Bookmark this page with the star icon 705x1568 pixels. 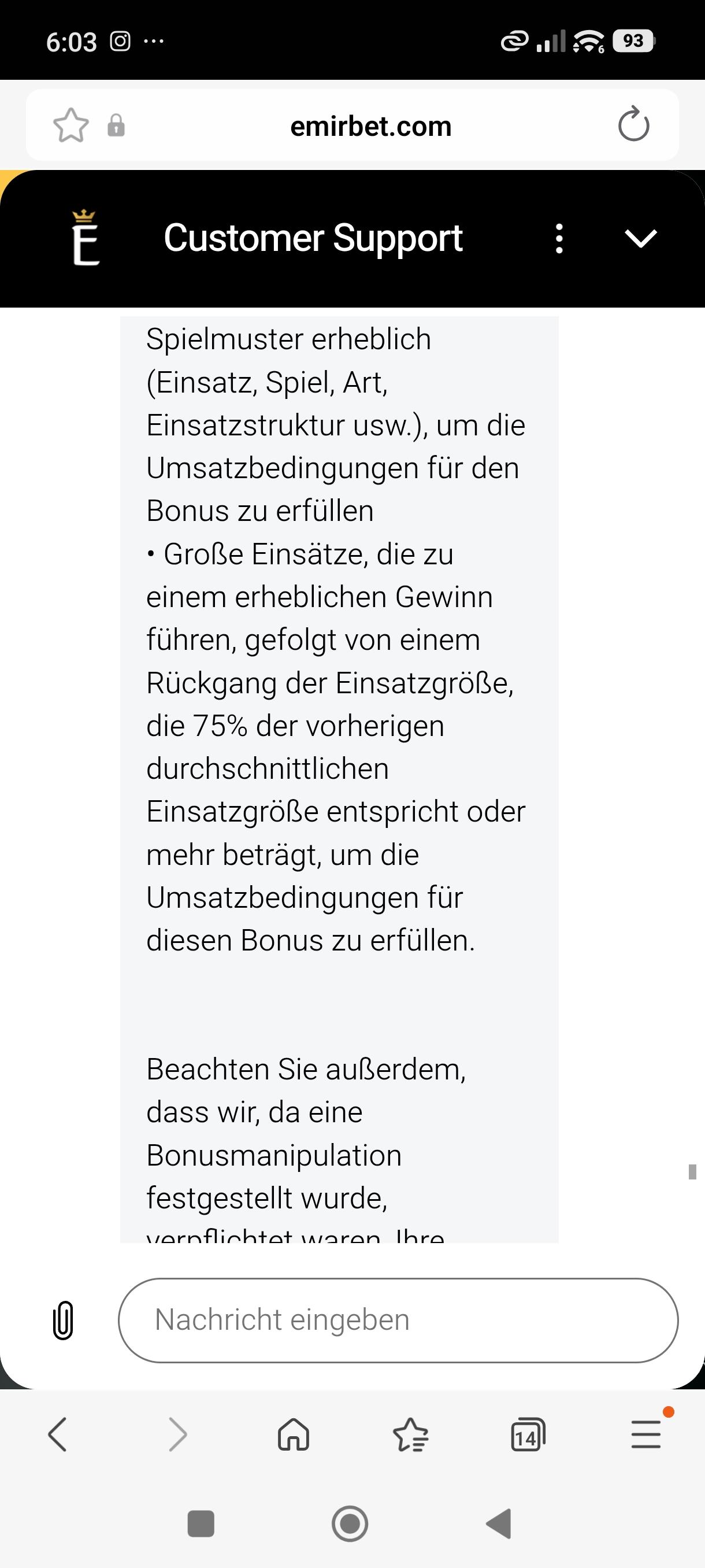tap(71, 125)
